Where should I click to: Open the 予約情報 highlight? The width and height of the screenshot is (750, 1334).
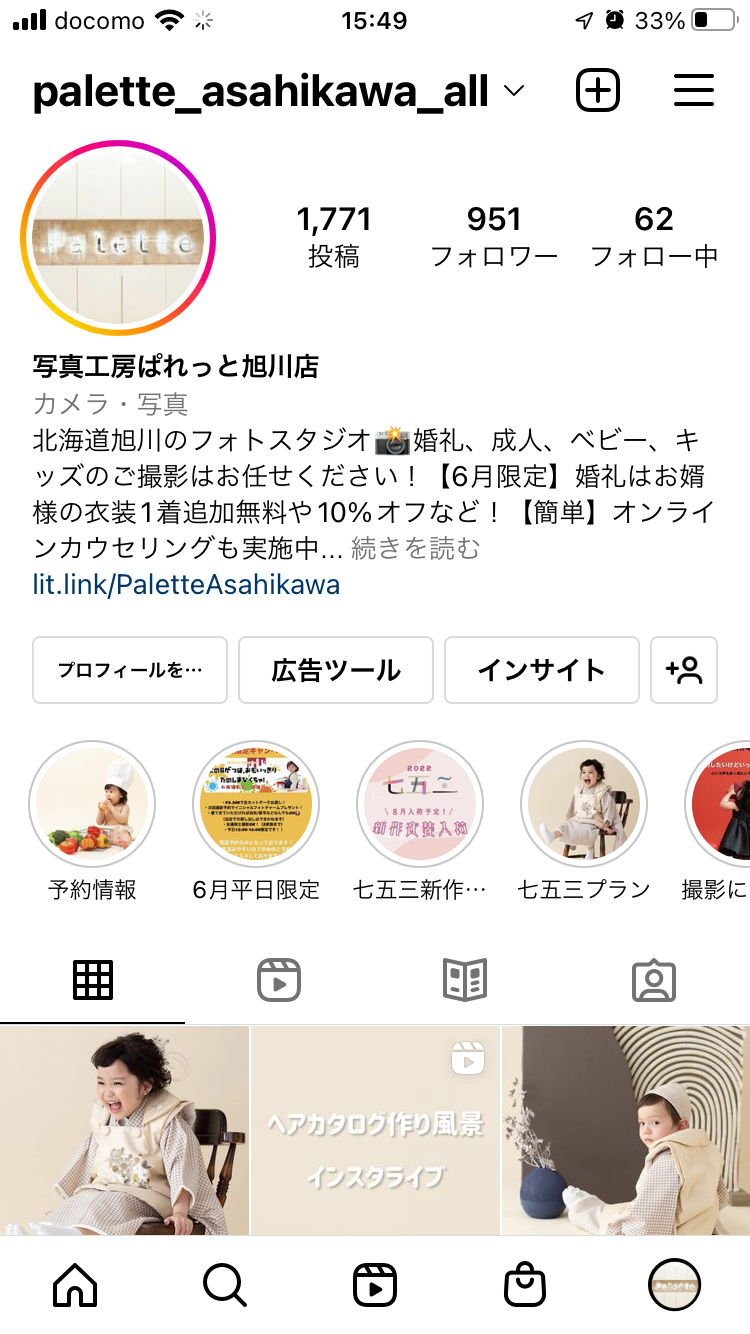pos(92,804)
